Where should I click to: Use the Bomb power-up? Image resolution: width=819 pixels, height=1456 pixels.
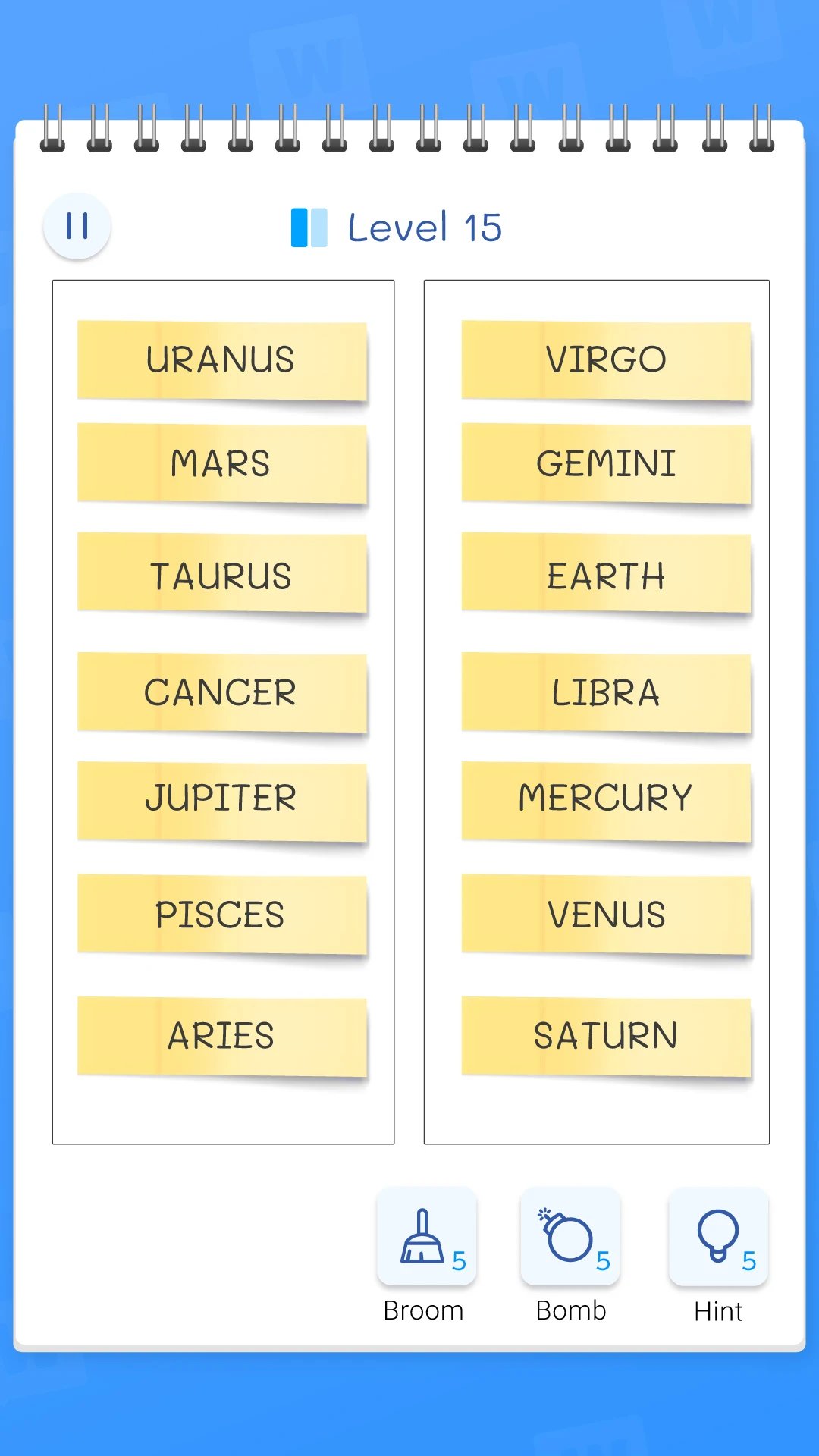571,1236
